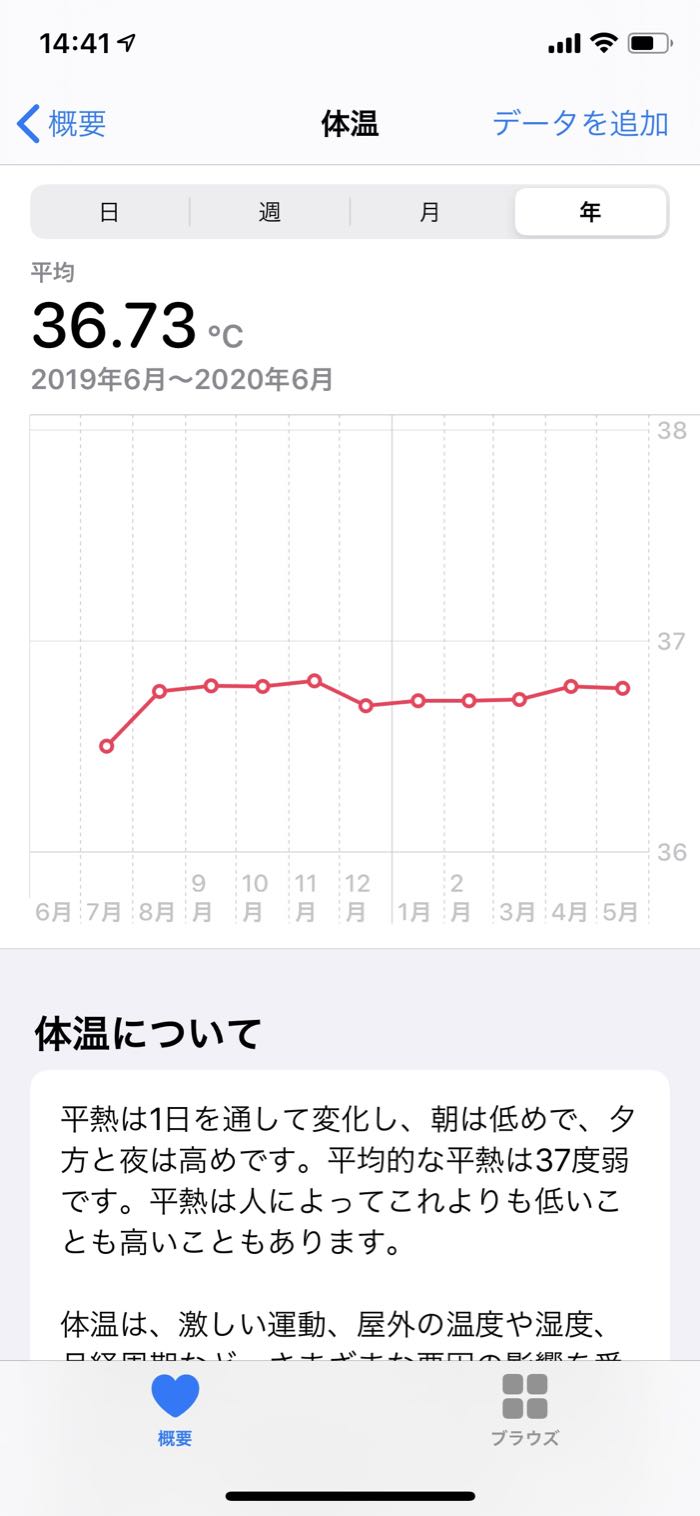Switch to the 日 view
Image resolution: width=700 pixels, height=1516 pixels.
coord(110,212)
